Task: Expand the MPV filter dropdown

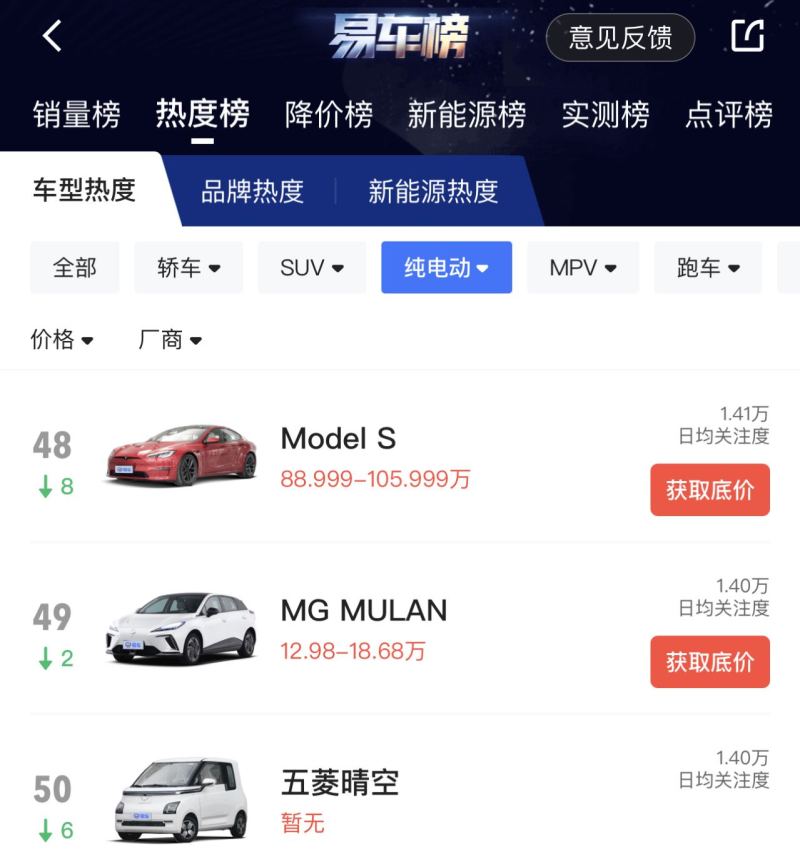Action: tap(583, 268)
